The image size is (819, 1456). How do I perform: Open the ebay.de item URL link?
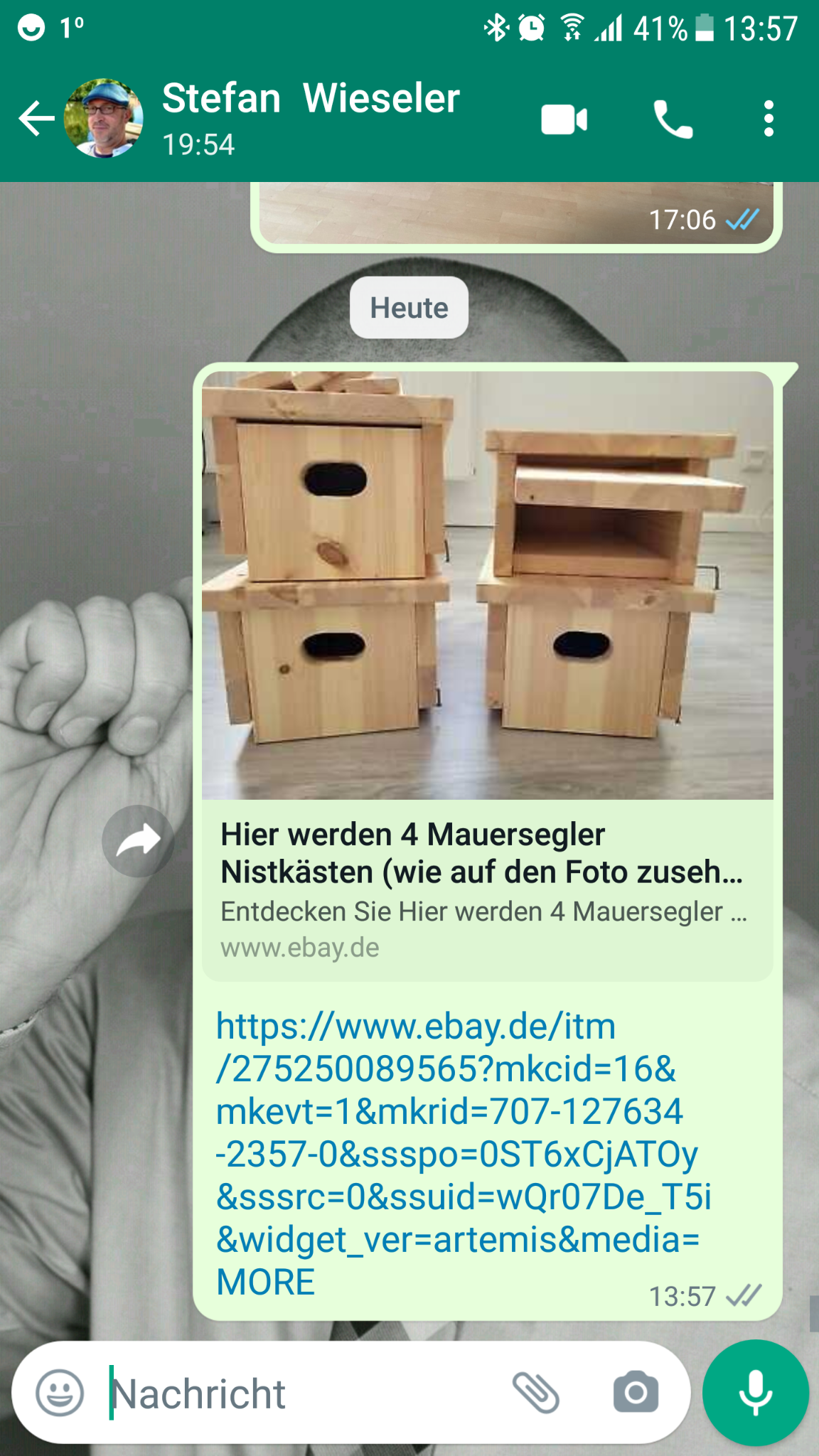click(x=455, y=1152)
